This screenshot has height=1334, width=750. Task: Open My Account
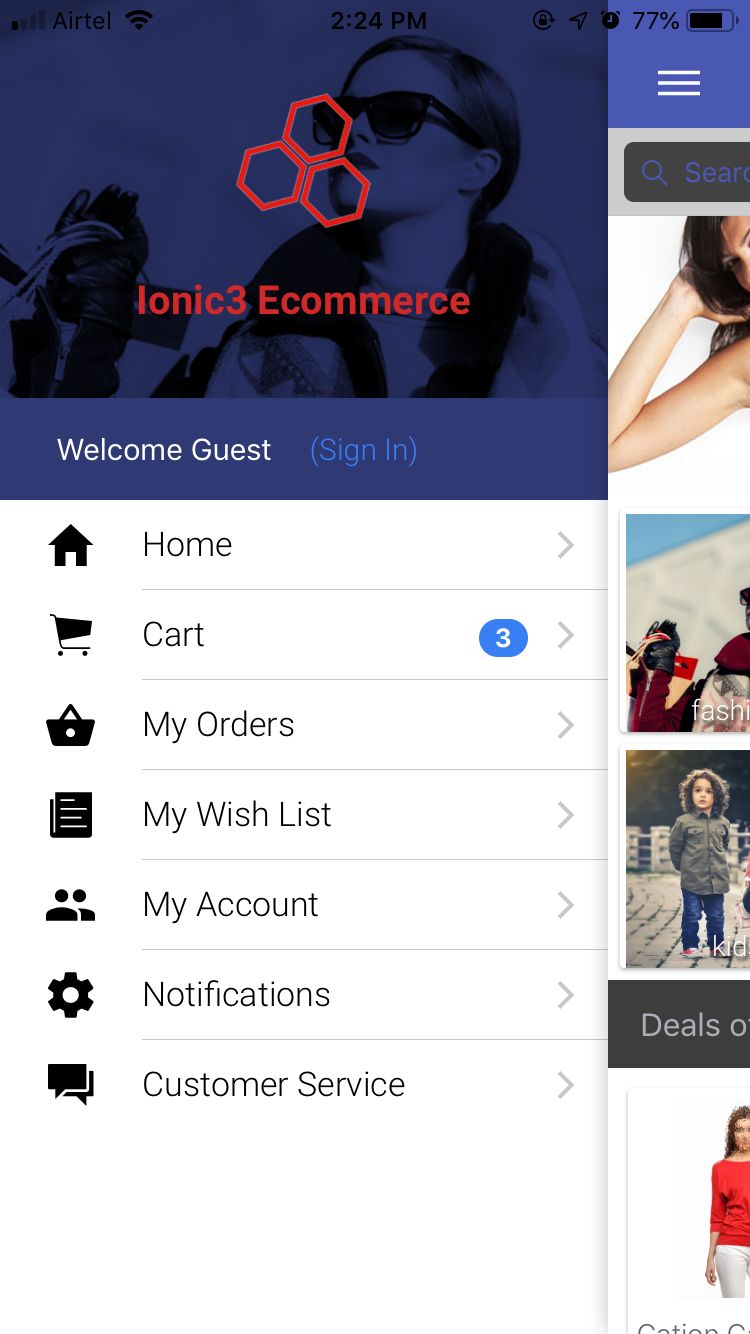pos(304,905)
